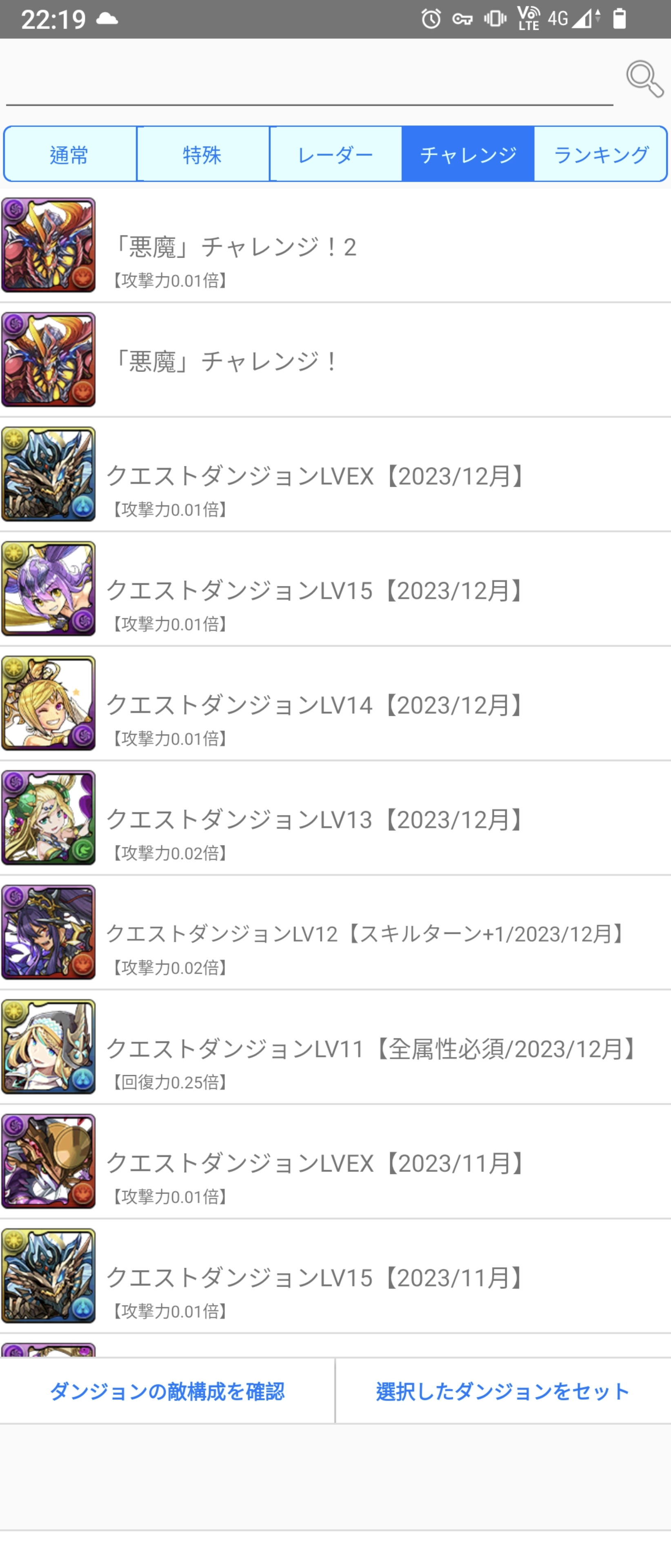Select the チャレンジ tab

(468, 155)
